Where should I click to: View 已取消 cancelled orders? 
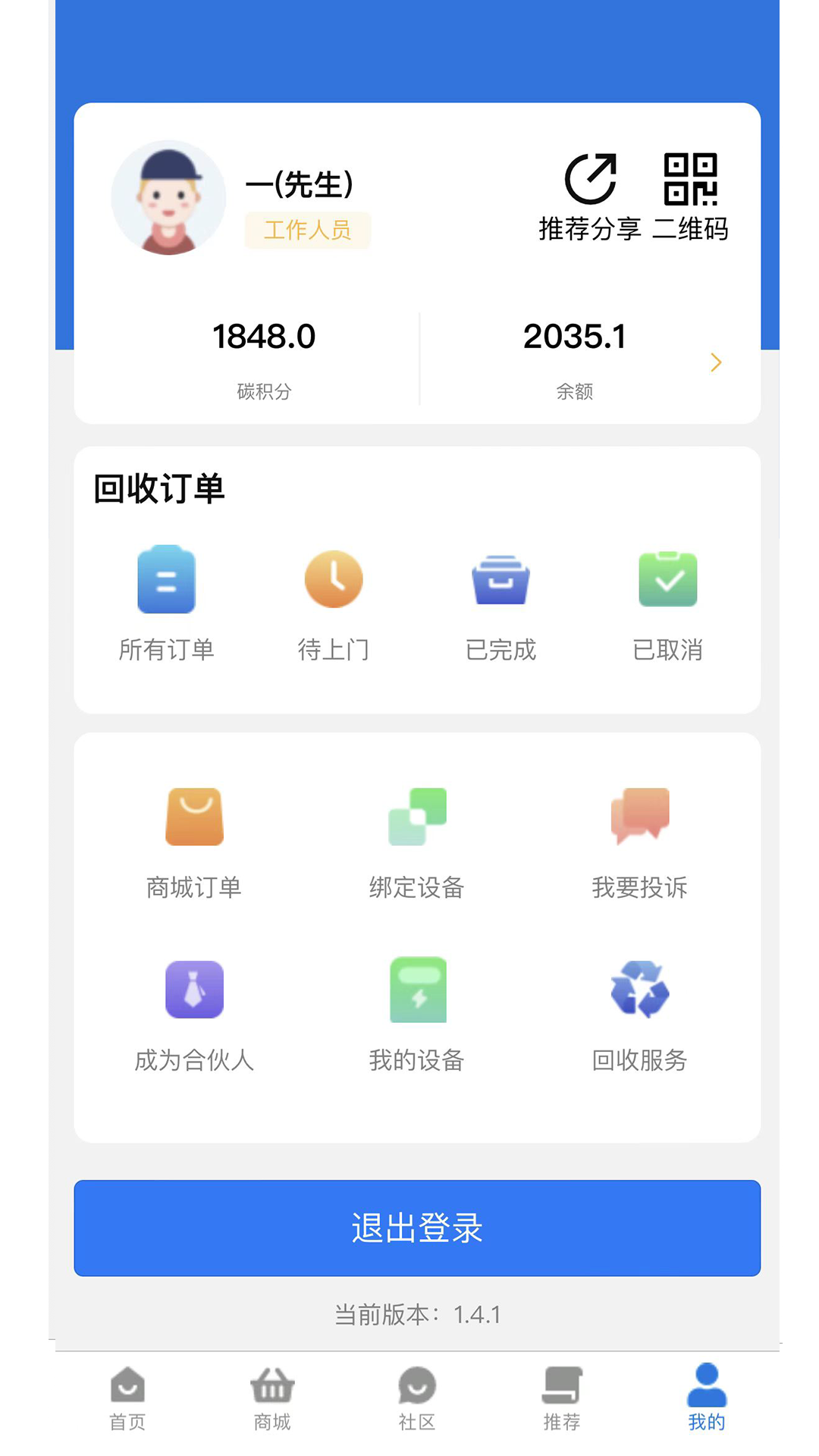click(x=667, y=603)
